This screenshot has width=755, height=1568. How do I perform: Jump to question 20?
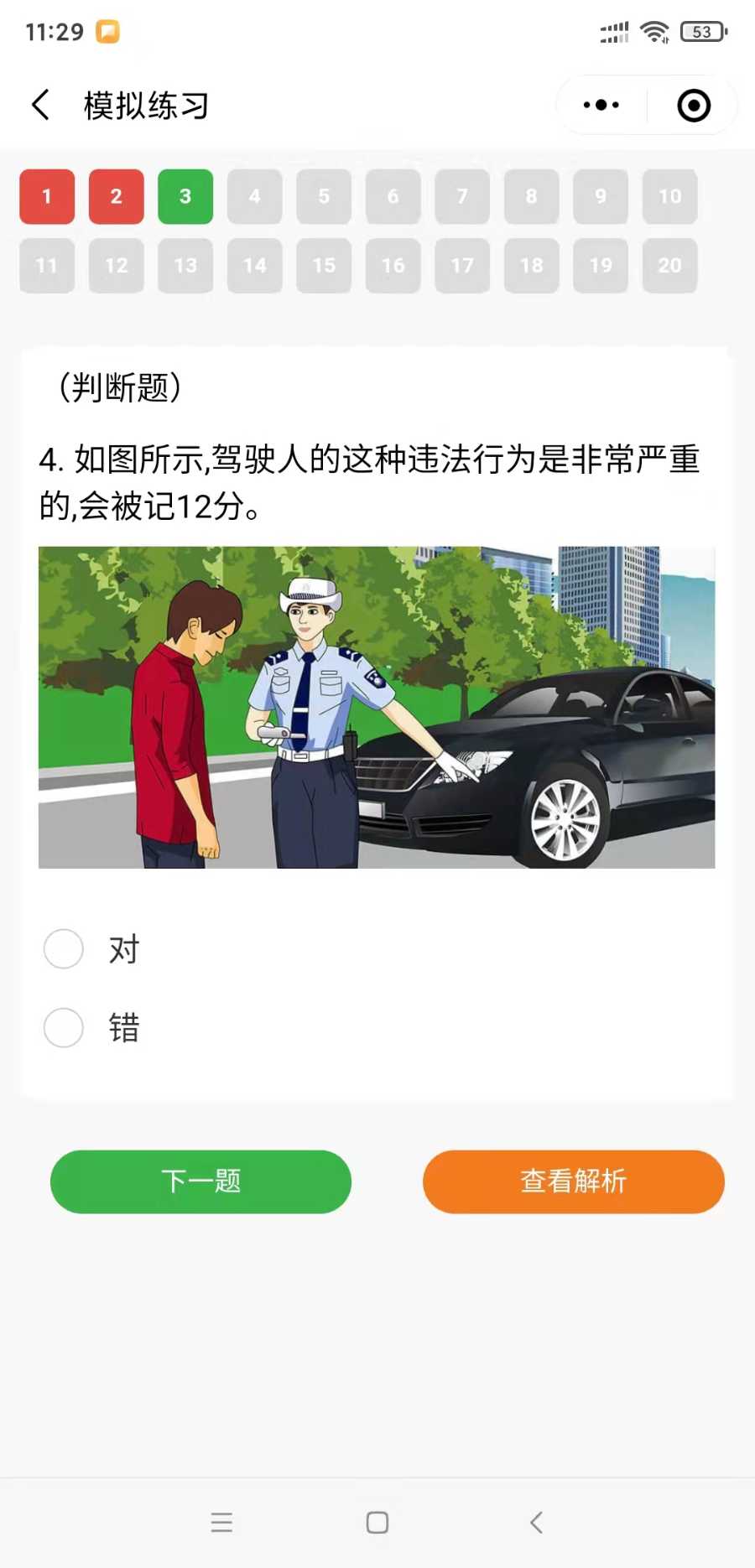coord(670,266)
